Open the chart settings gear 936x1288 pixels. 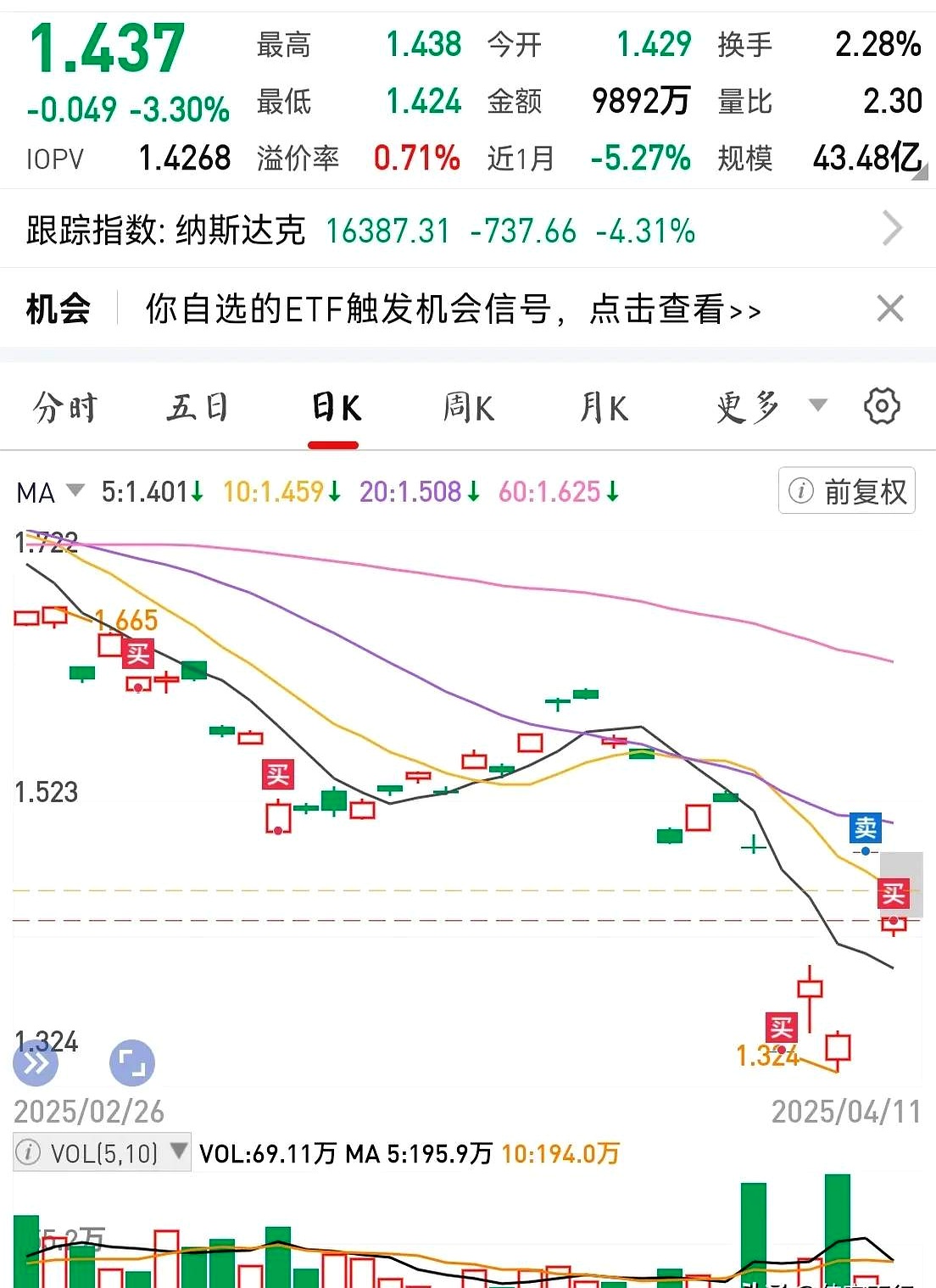883,406
